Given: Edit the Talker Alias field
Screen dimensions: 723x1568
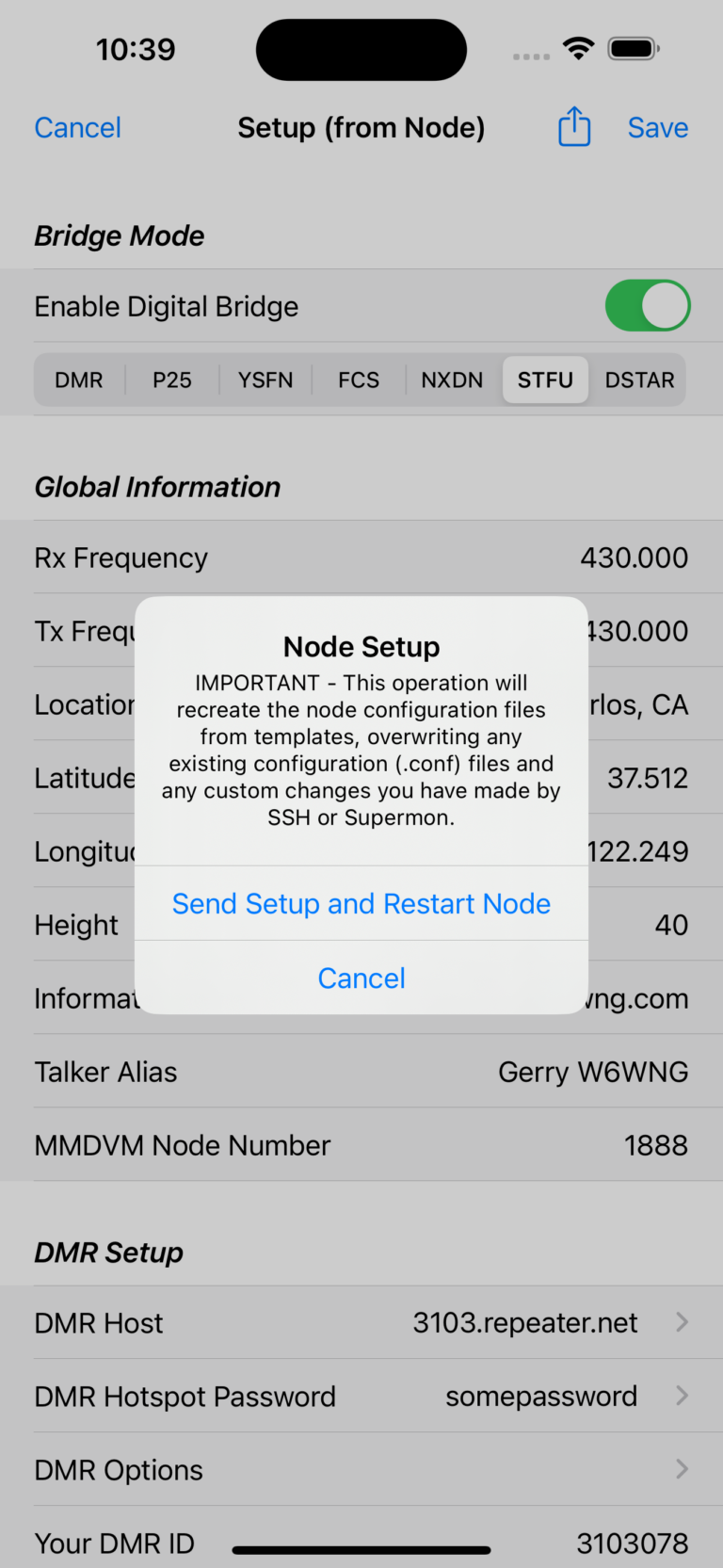Looking at the screenshot, I should [x=593, y=1072].
